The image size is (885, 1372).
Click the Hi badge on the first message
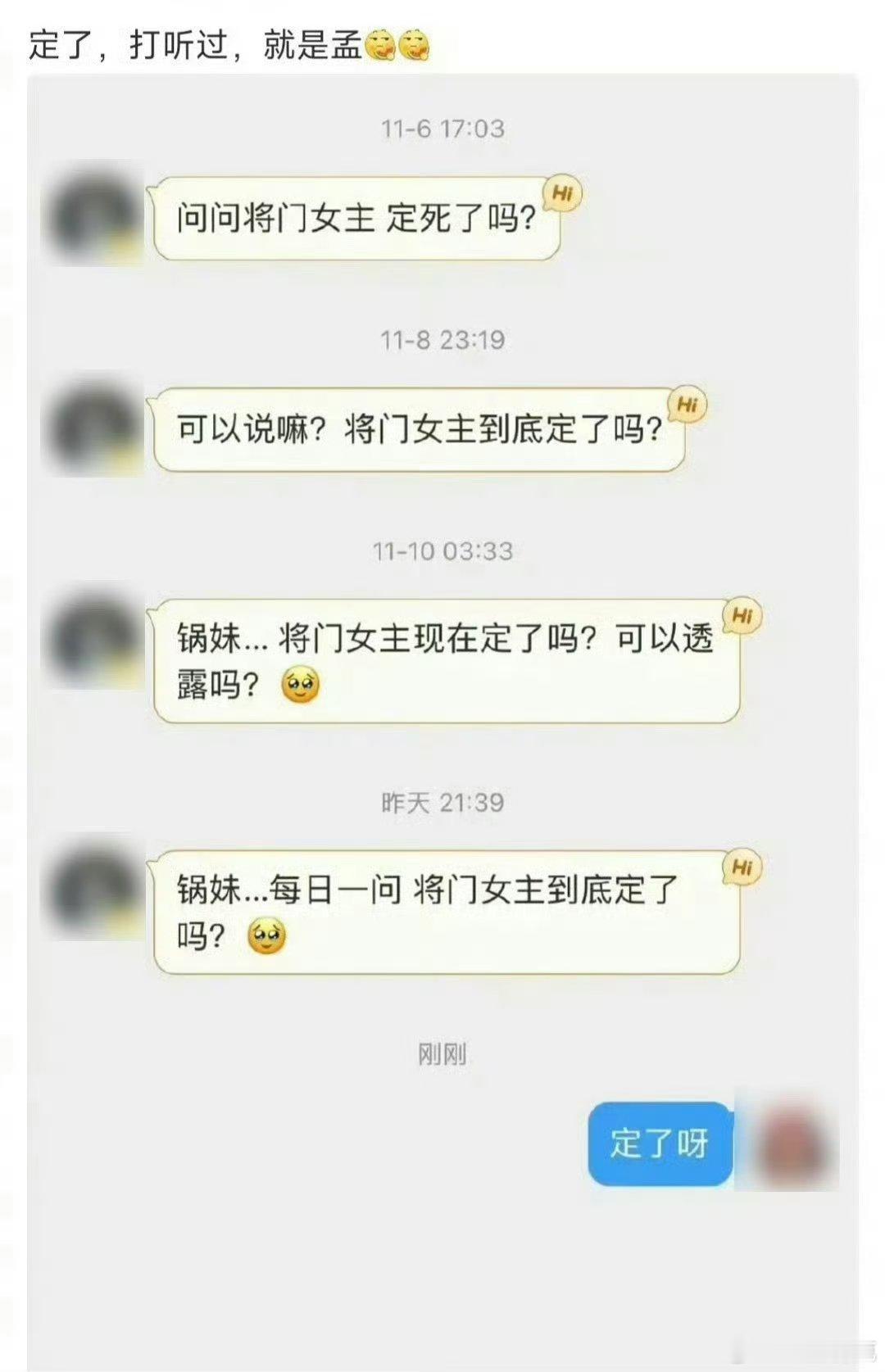coord(561,194)
